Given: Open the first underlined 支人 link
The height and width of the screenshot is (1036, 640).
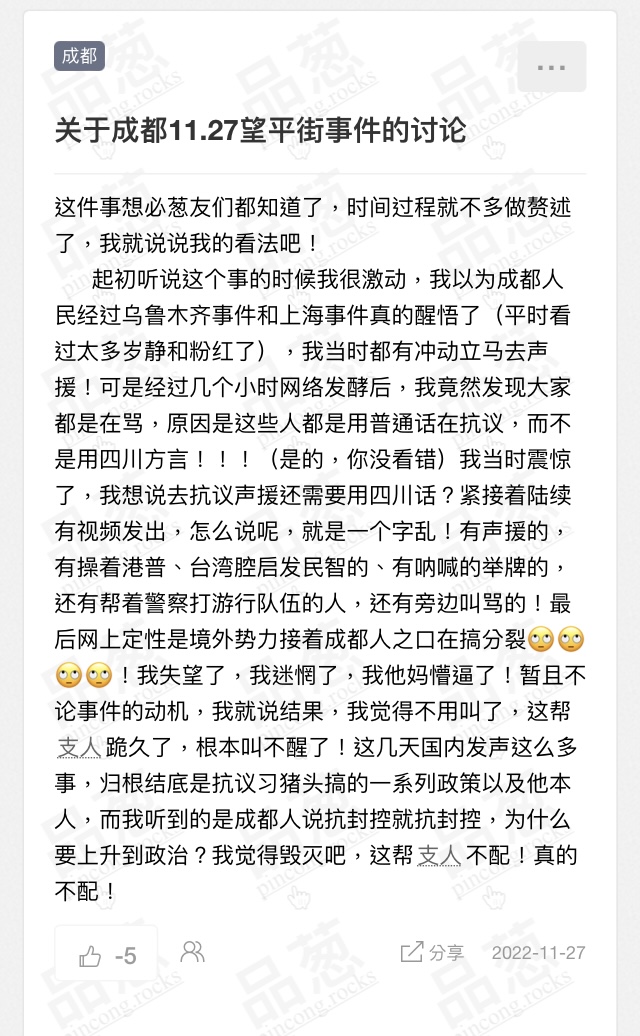Looking at the screenshot, I should coord(79,747).
